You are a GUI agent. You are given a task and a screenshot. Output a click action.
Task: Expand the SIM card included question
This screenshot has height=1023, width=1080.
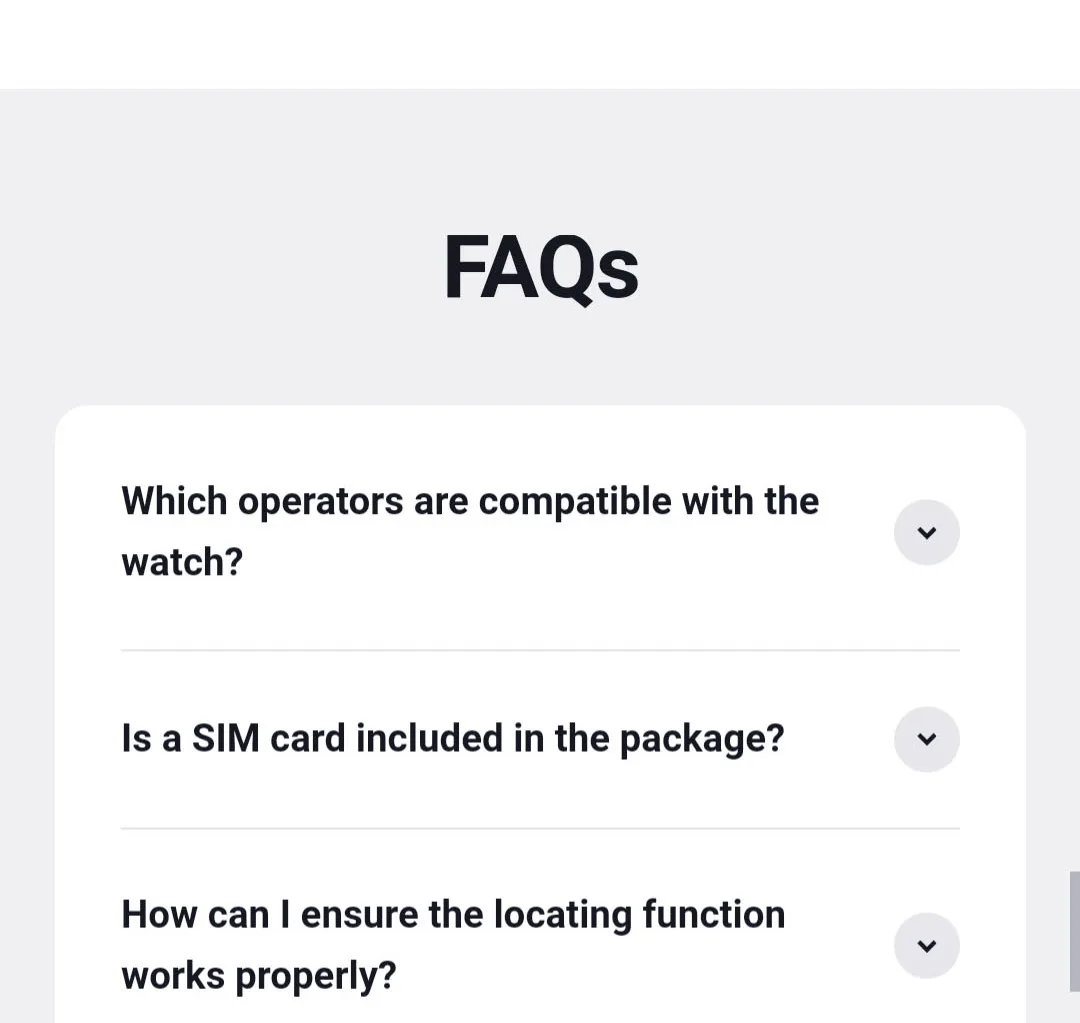[926, 739]
